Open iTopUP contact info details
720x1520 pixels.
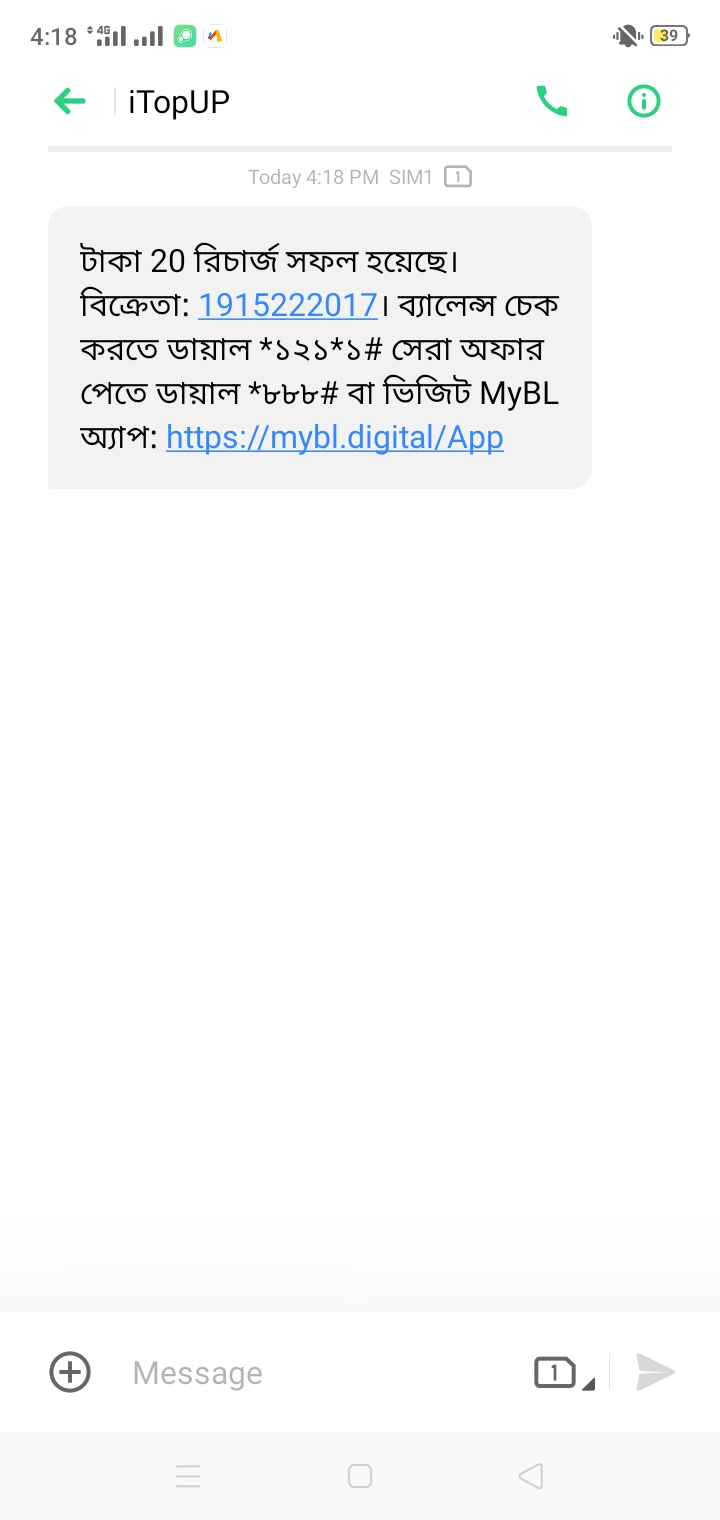coord(644,101)
